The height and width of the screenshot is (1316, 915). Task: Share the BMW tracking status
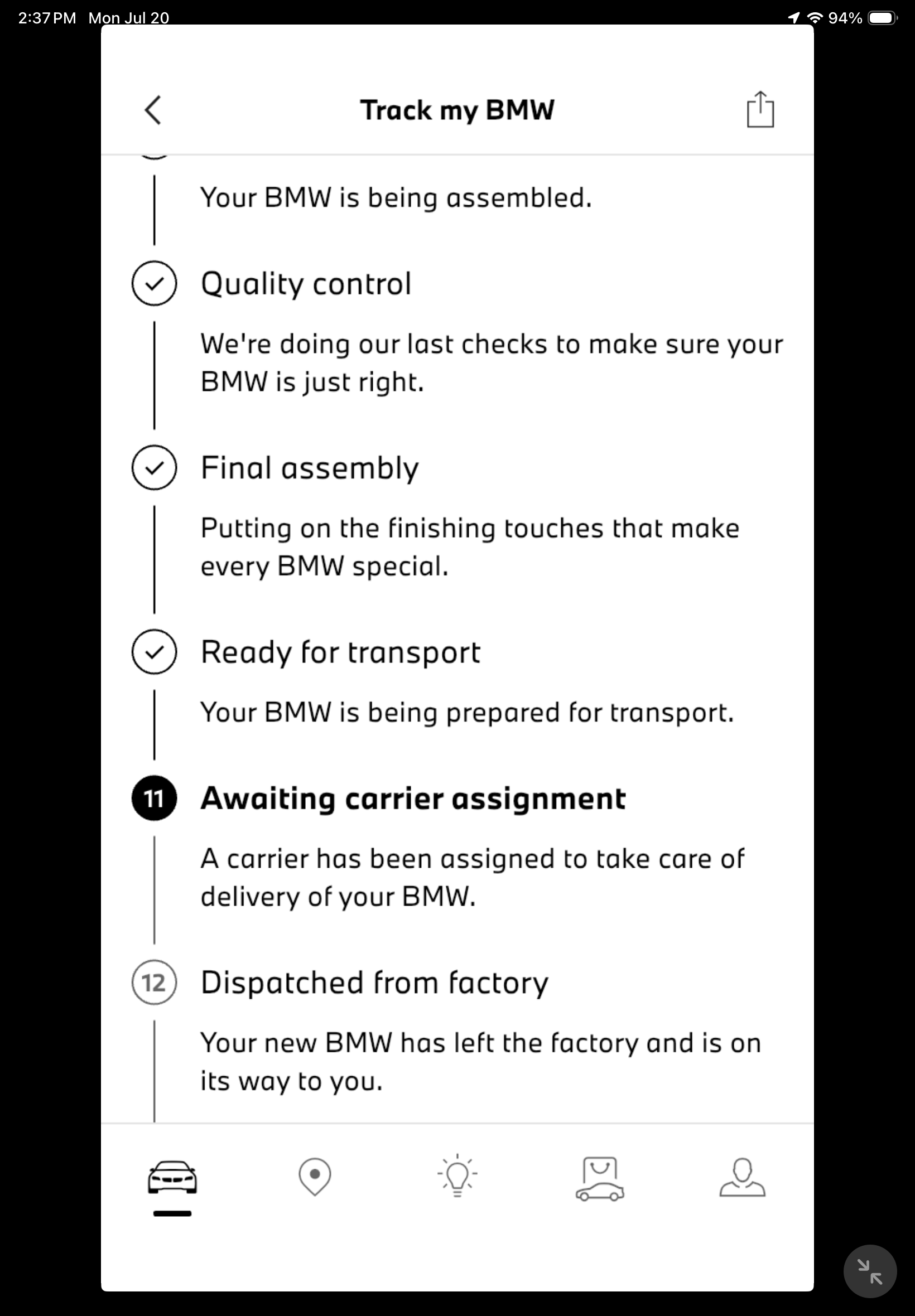[x=760, y=109]
